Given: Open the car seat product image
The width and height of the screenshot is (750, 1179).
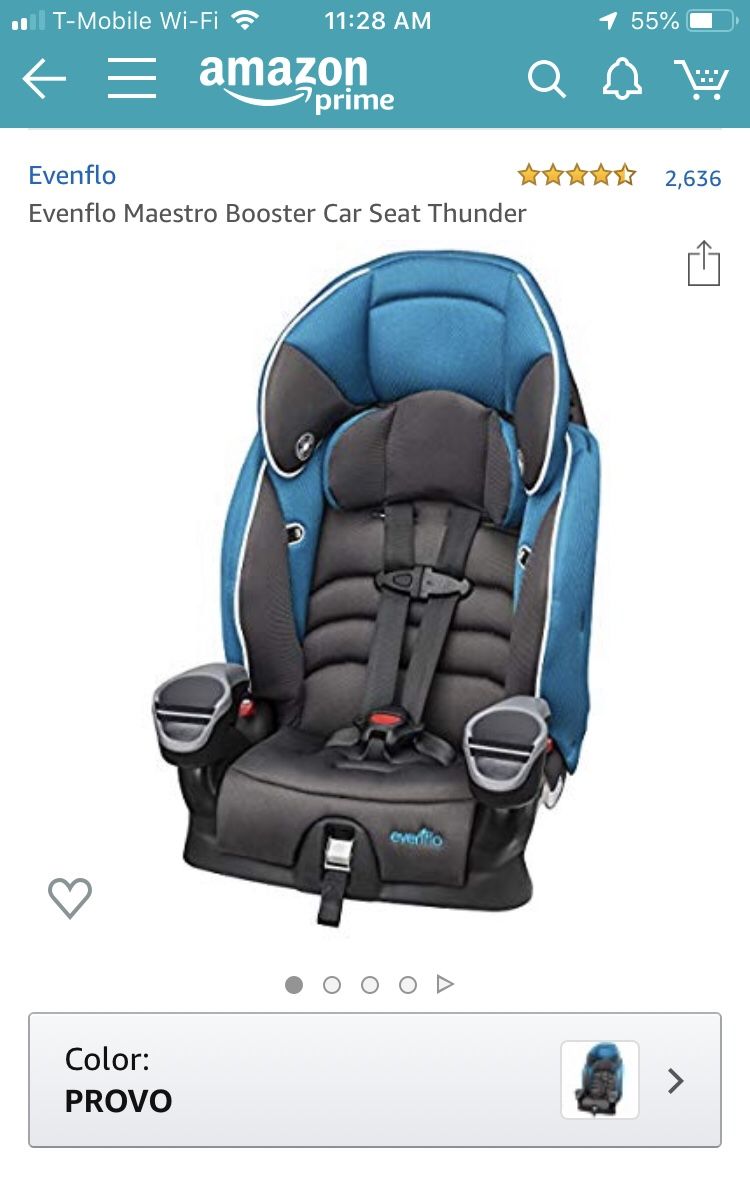Looking at the screenshot, I should tap(375, 590).
